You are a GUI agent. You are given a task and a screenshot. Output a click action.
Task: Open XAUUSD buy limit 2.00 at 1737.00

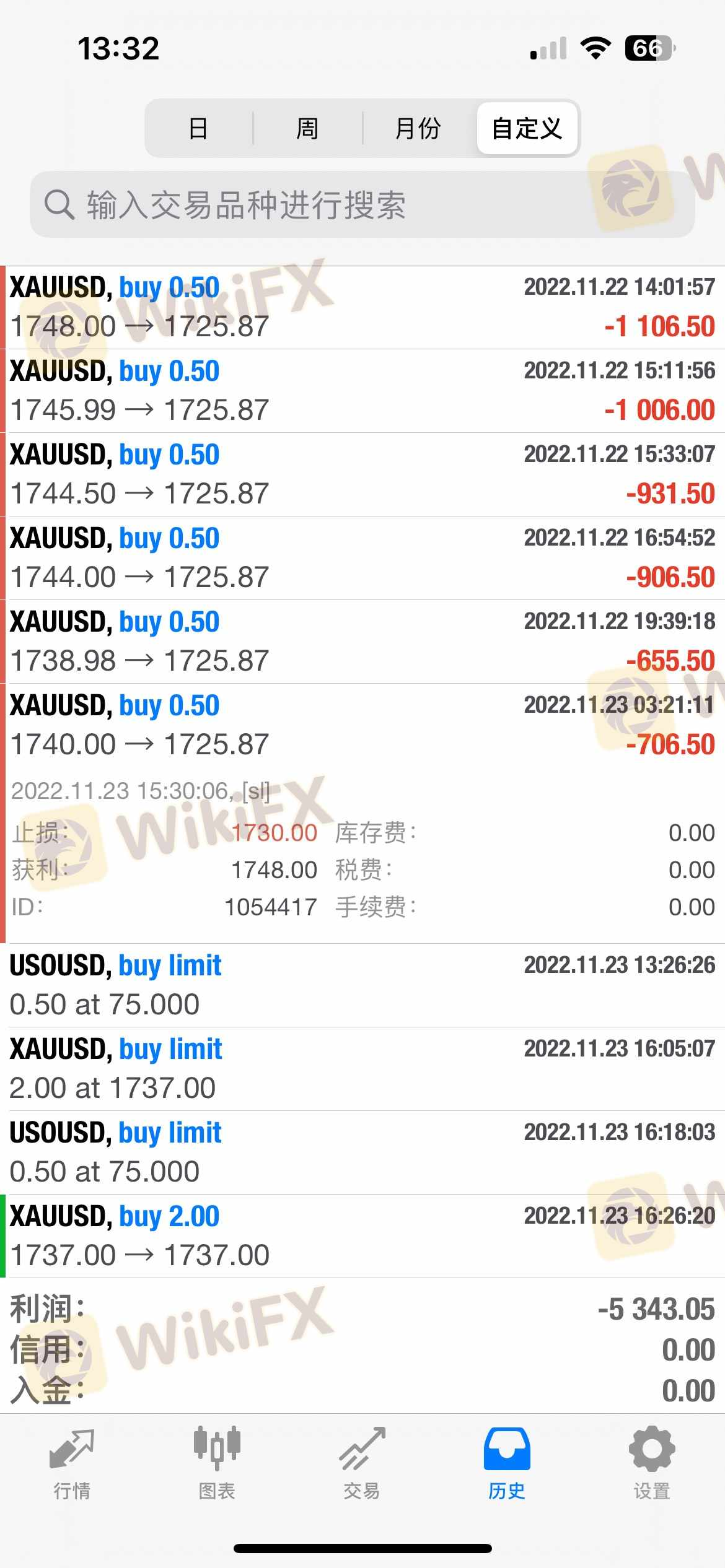tap(362, 1069)
